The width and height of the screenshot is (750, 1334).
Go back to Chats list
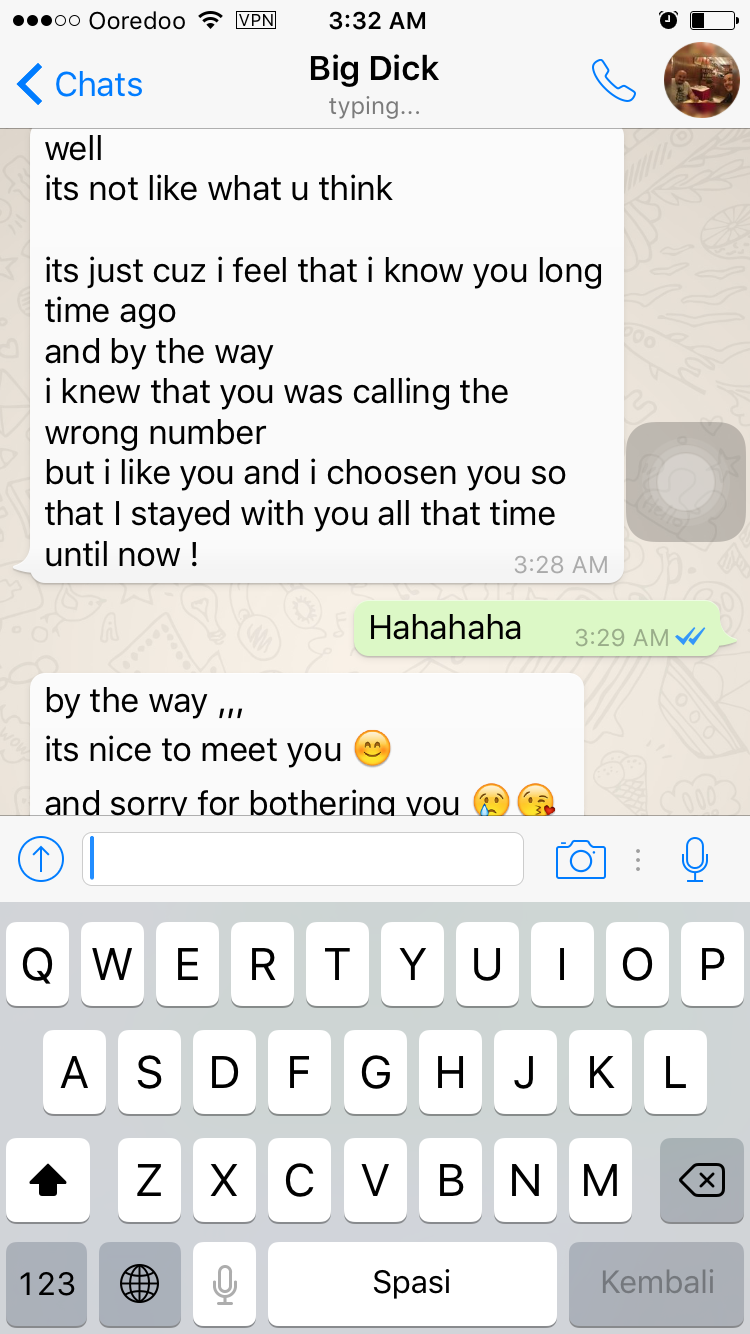pos(80,84)
